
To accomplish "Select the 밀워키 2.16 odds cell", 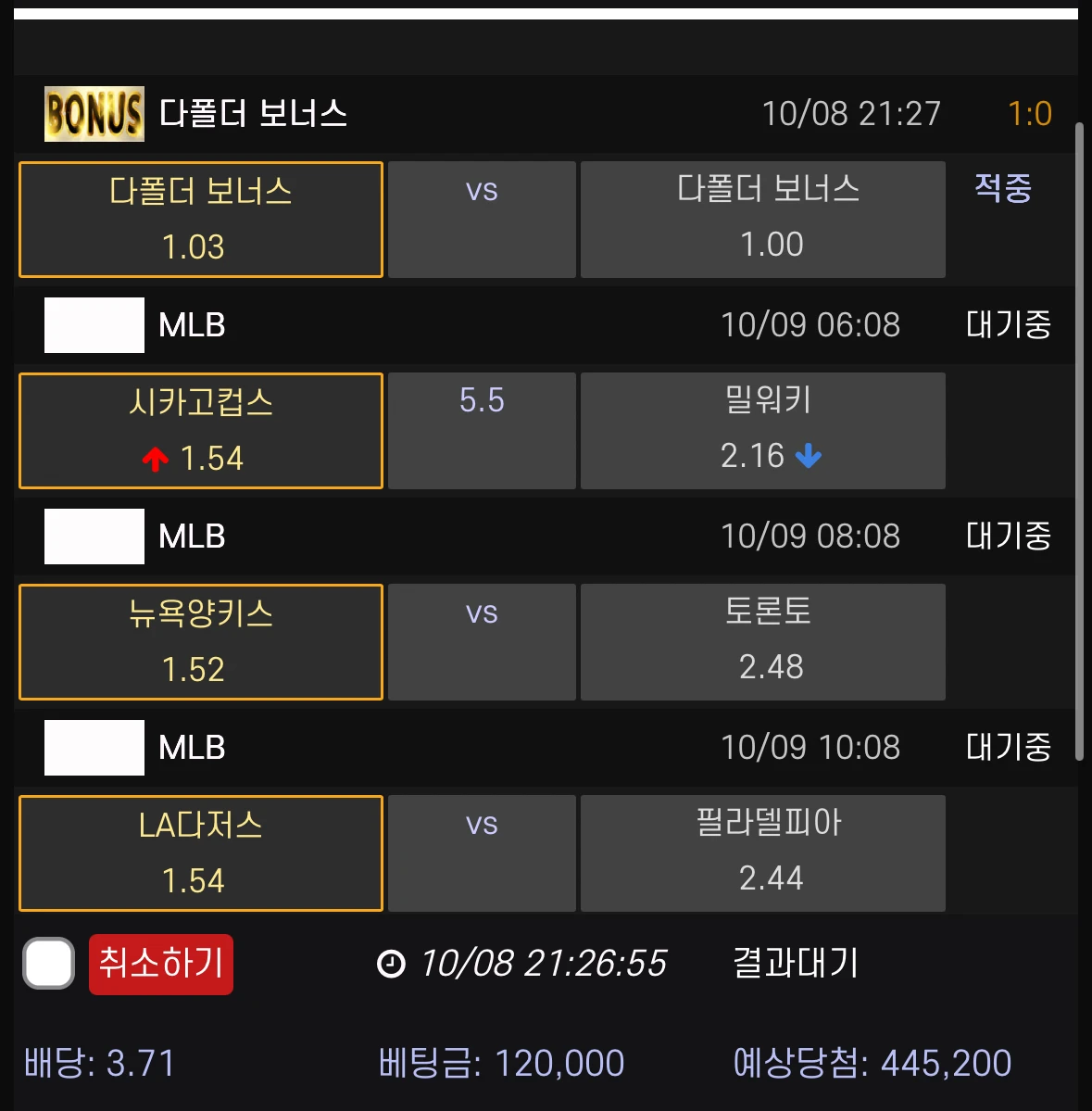I will pos(762,431).
